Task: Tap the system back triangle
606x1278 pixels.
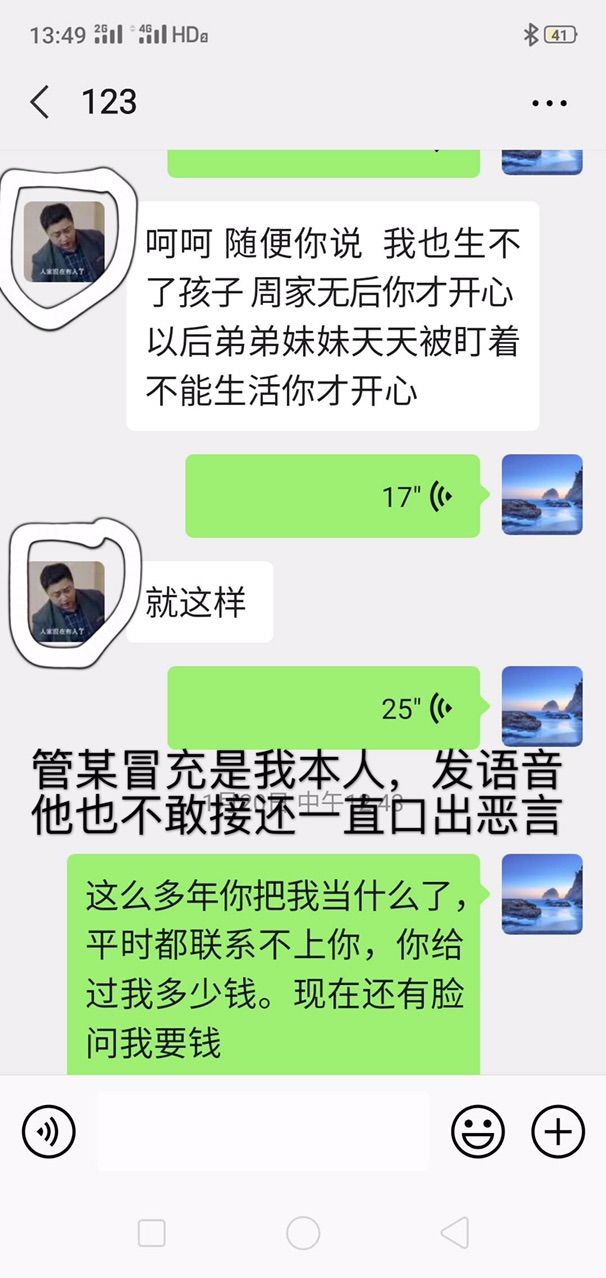Action: pos(455,1233)
